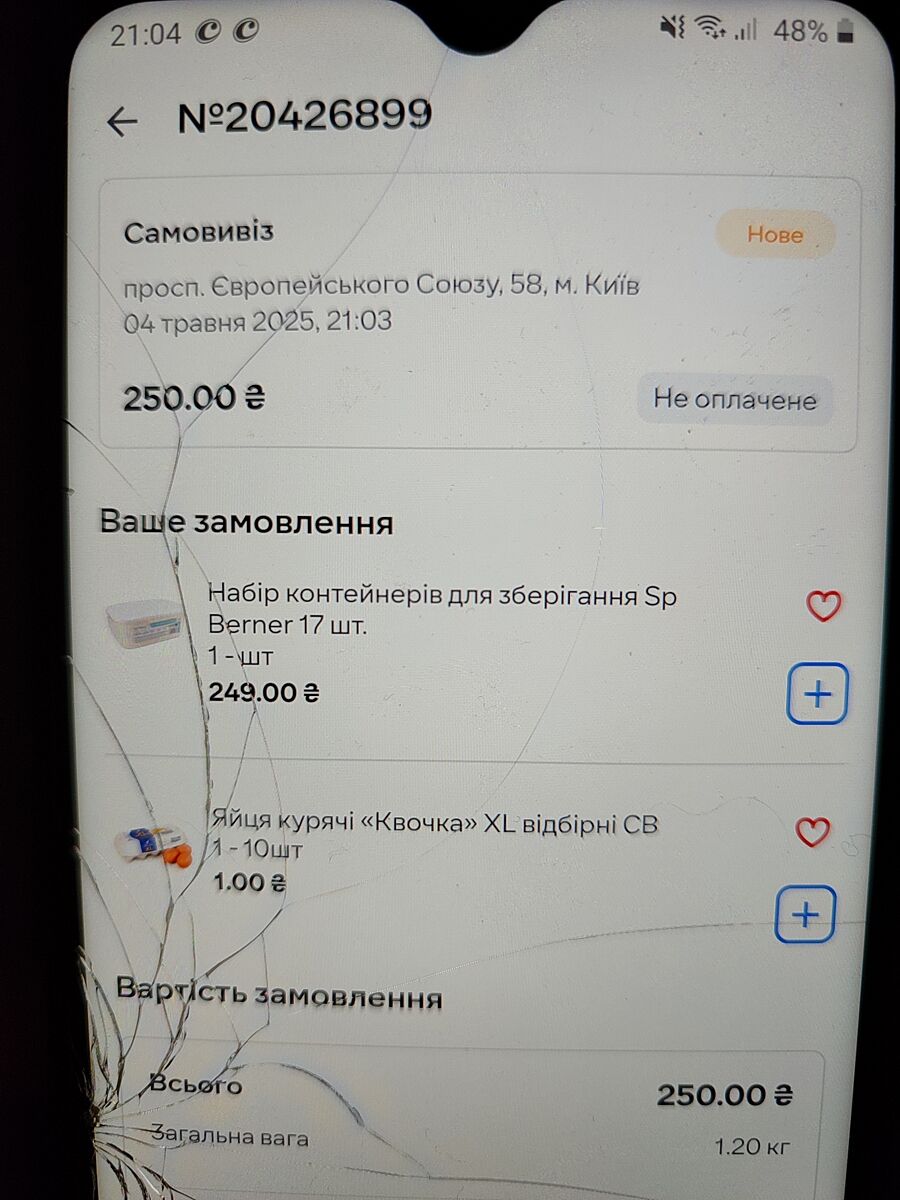Like the «Квочка» XL eggs item
900x1200 pixels.
pyautogui.click(x=812, y=832)
